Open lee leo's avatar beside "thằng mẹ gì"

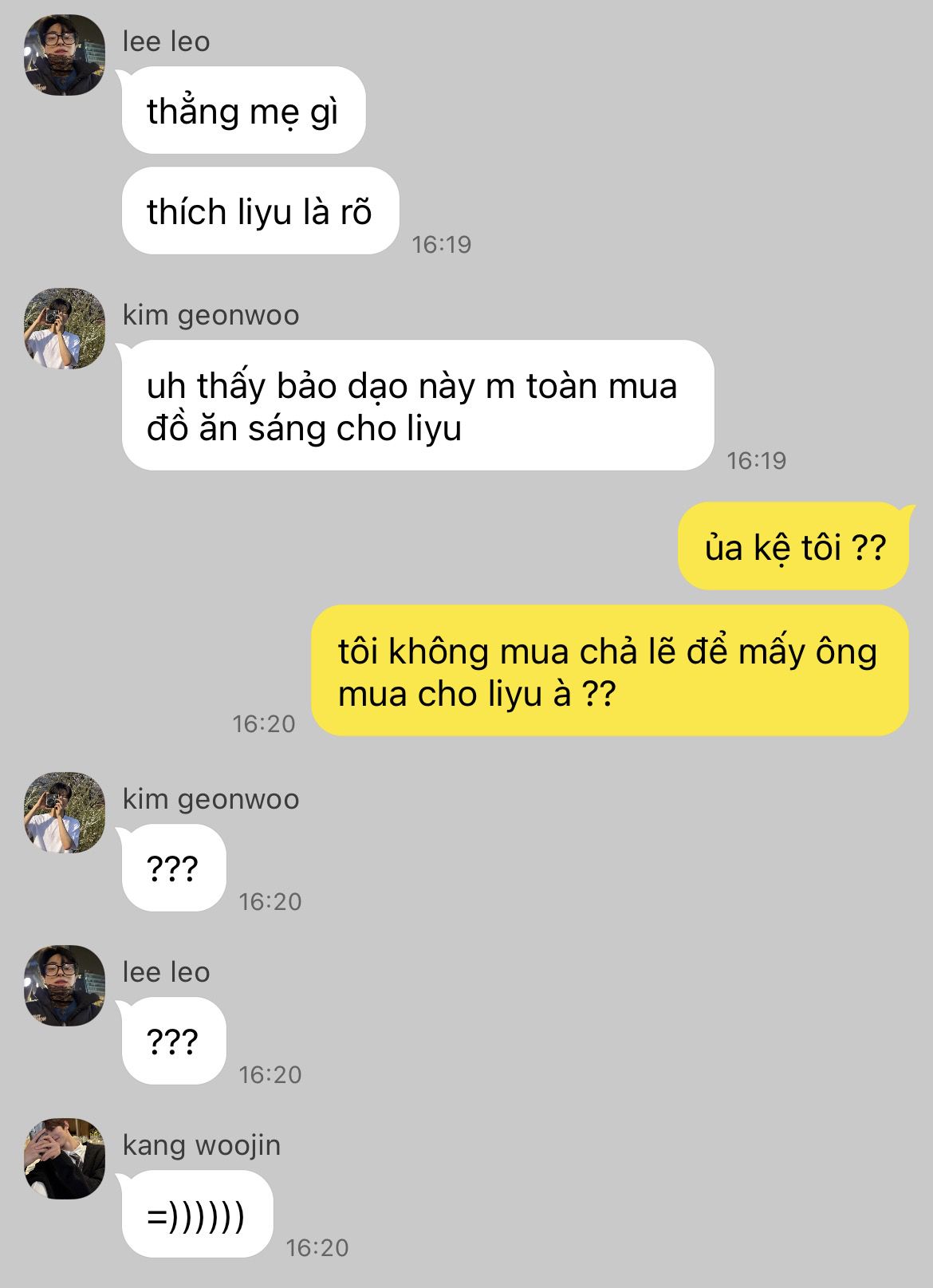65,55
